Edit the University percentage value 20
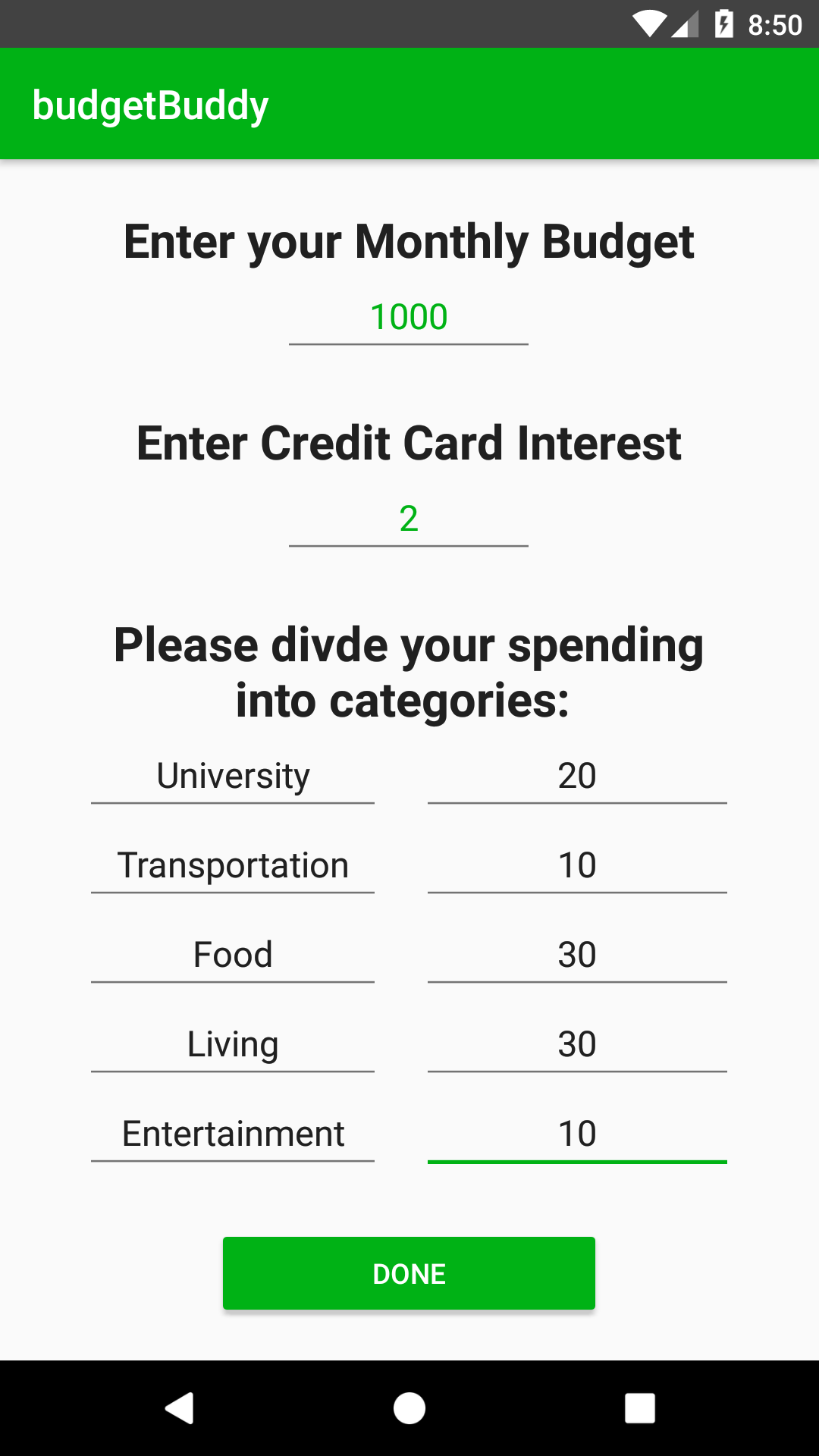Image resolution: width=819 pixels, height=1456 pixels. click(576, 777)
